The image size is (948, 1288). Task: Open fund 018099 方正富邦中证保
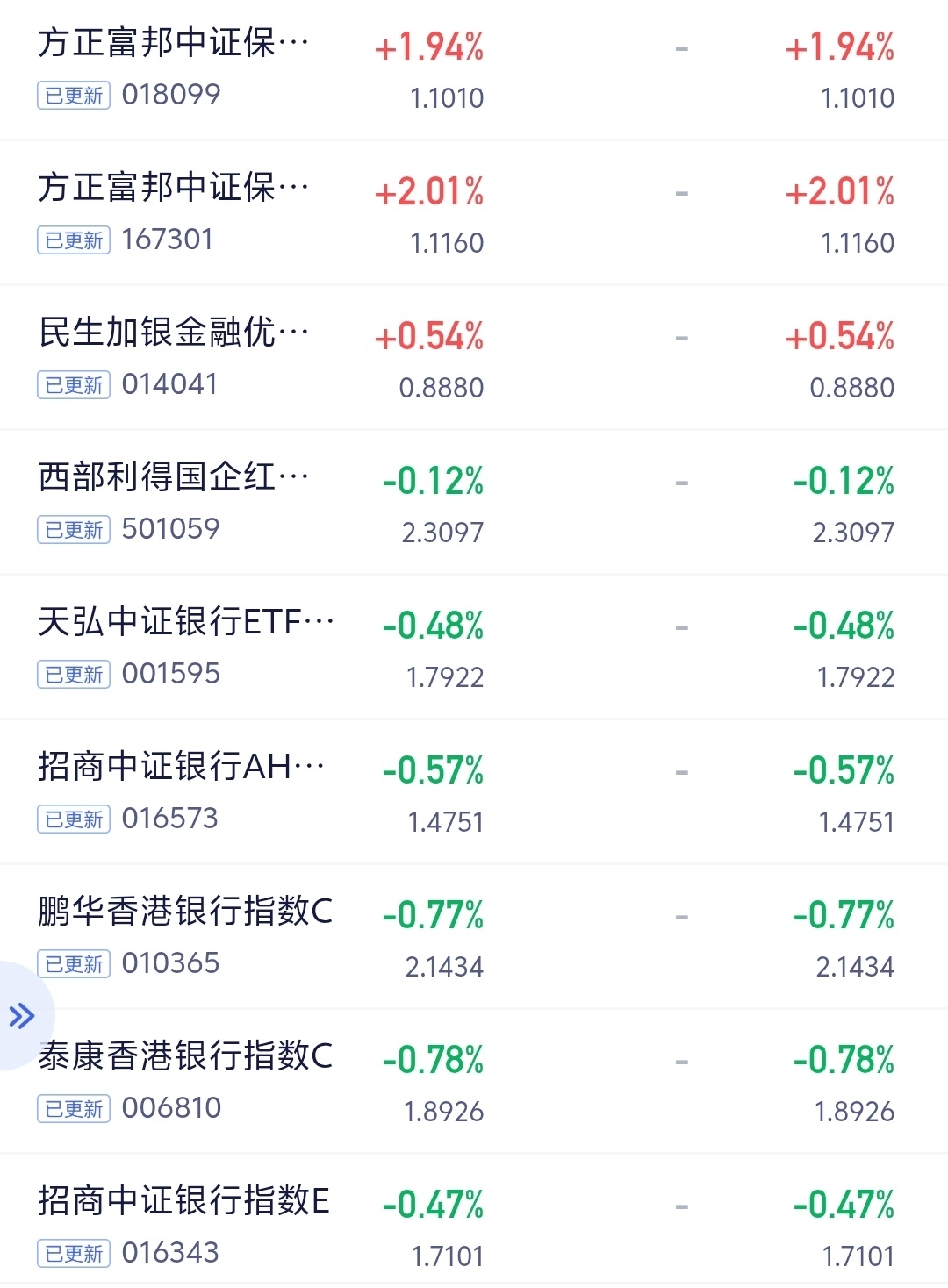tap(474, 69)
